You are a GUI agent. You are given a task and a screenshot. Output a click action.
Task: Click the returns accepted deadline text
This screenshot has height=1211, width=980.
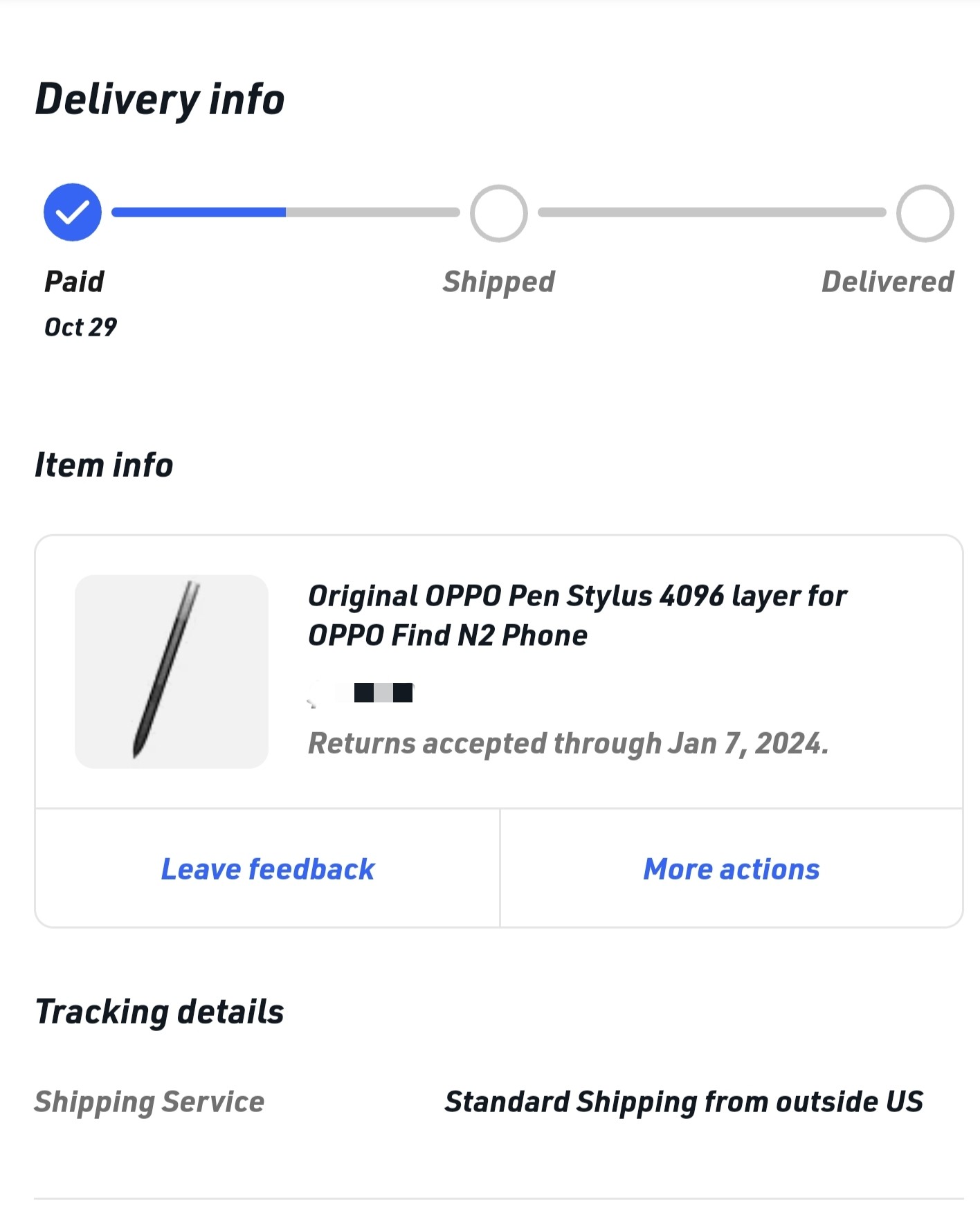pos(569,743)
